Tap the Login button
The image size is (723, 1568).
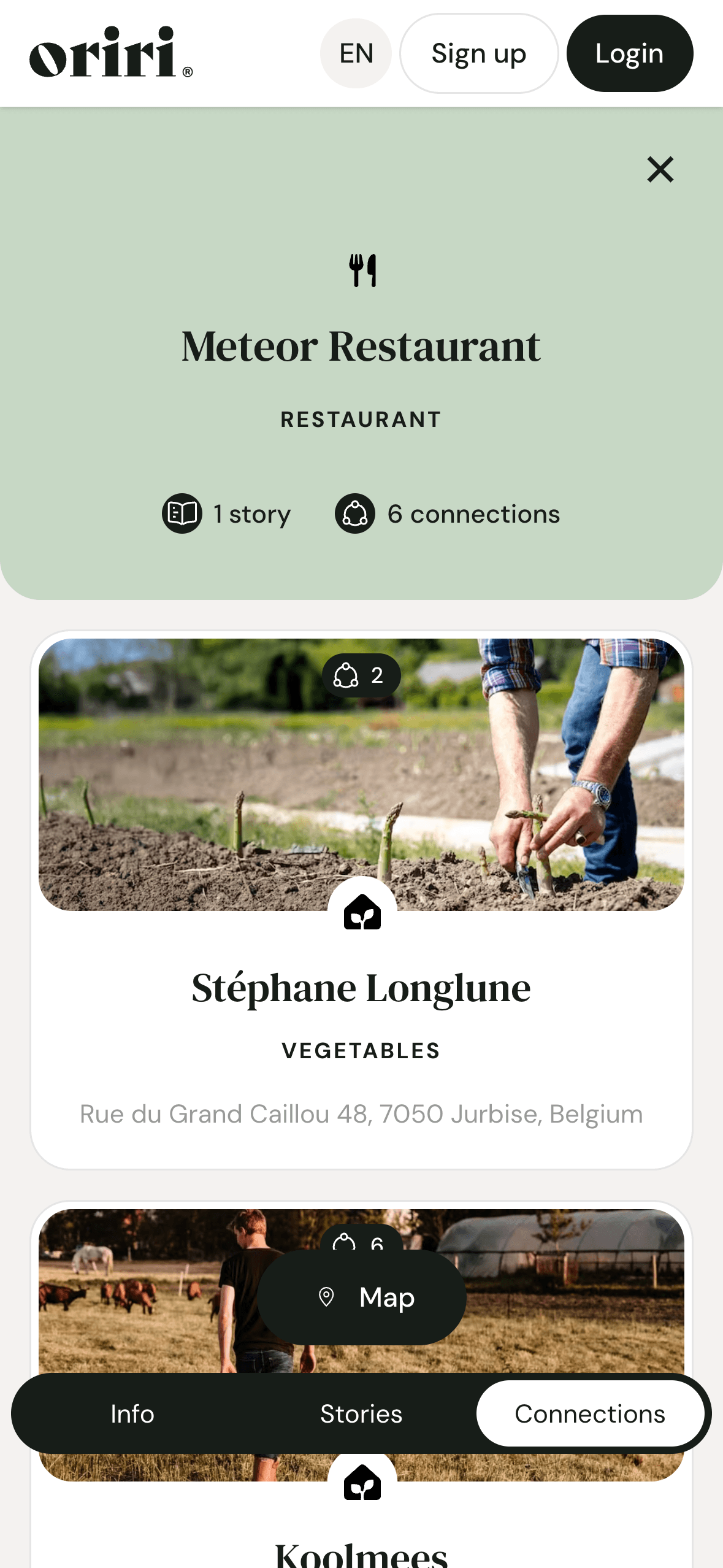point(629,53)
